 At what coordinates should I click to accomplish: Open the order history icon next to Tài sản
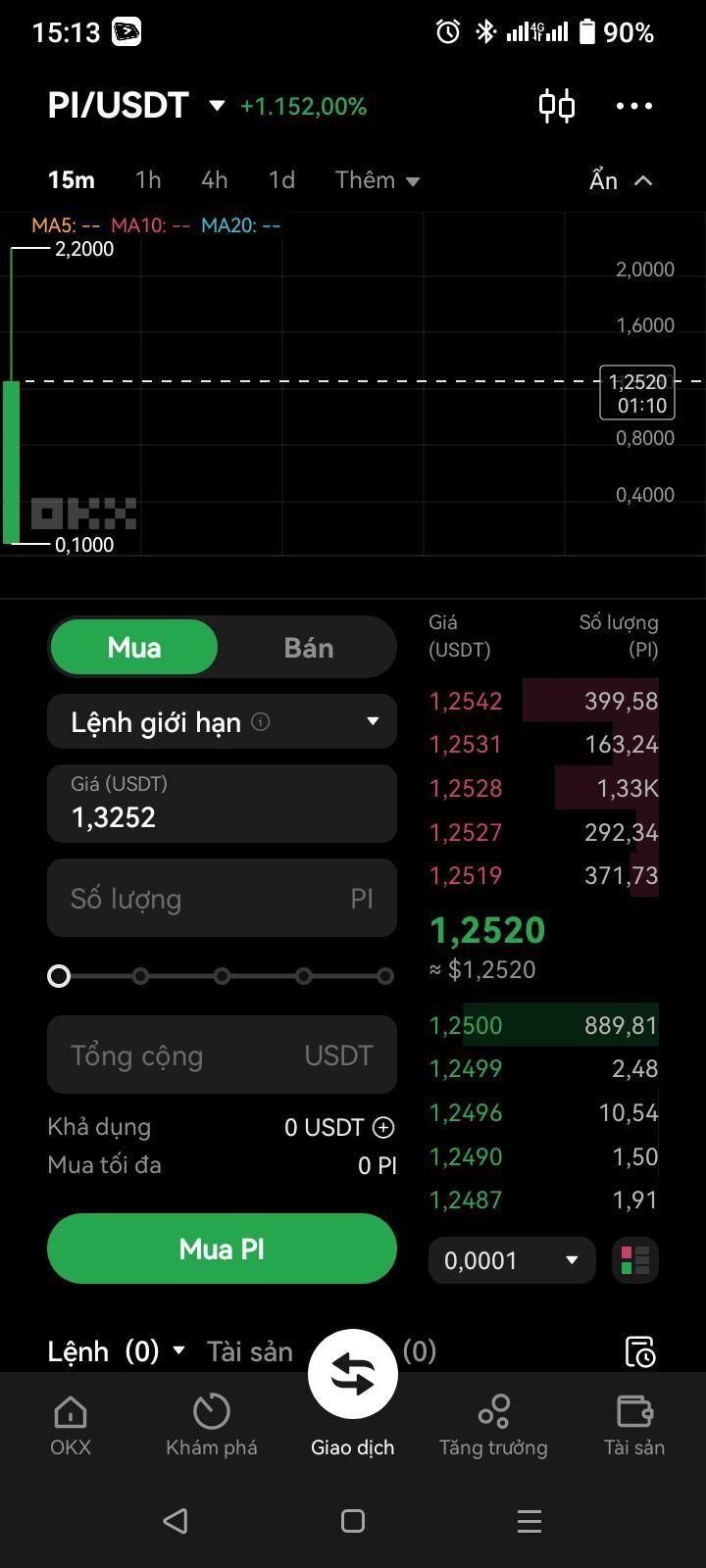[x=642, y=1351]
